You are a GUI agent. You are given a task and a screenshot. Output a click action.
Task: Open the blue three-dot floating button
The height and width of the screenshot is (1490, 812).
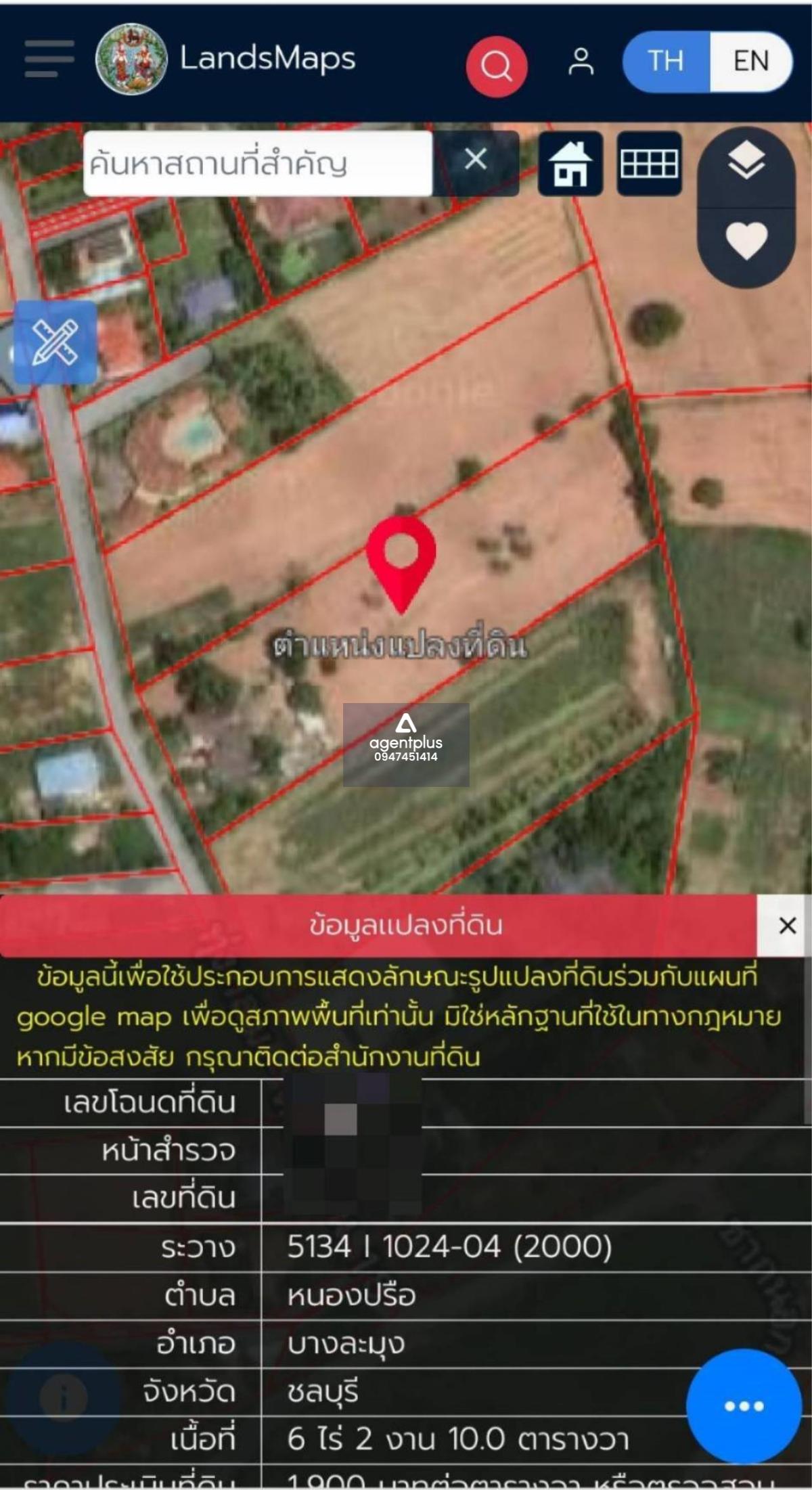click(x=744, y=1406)
